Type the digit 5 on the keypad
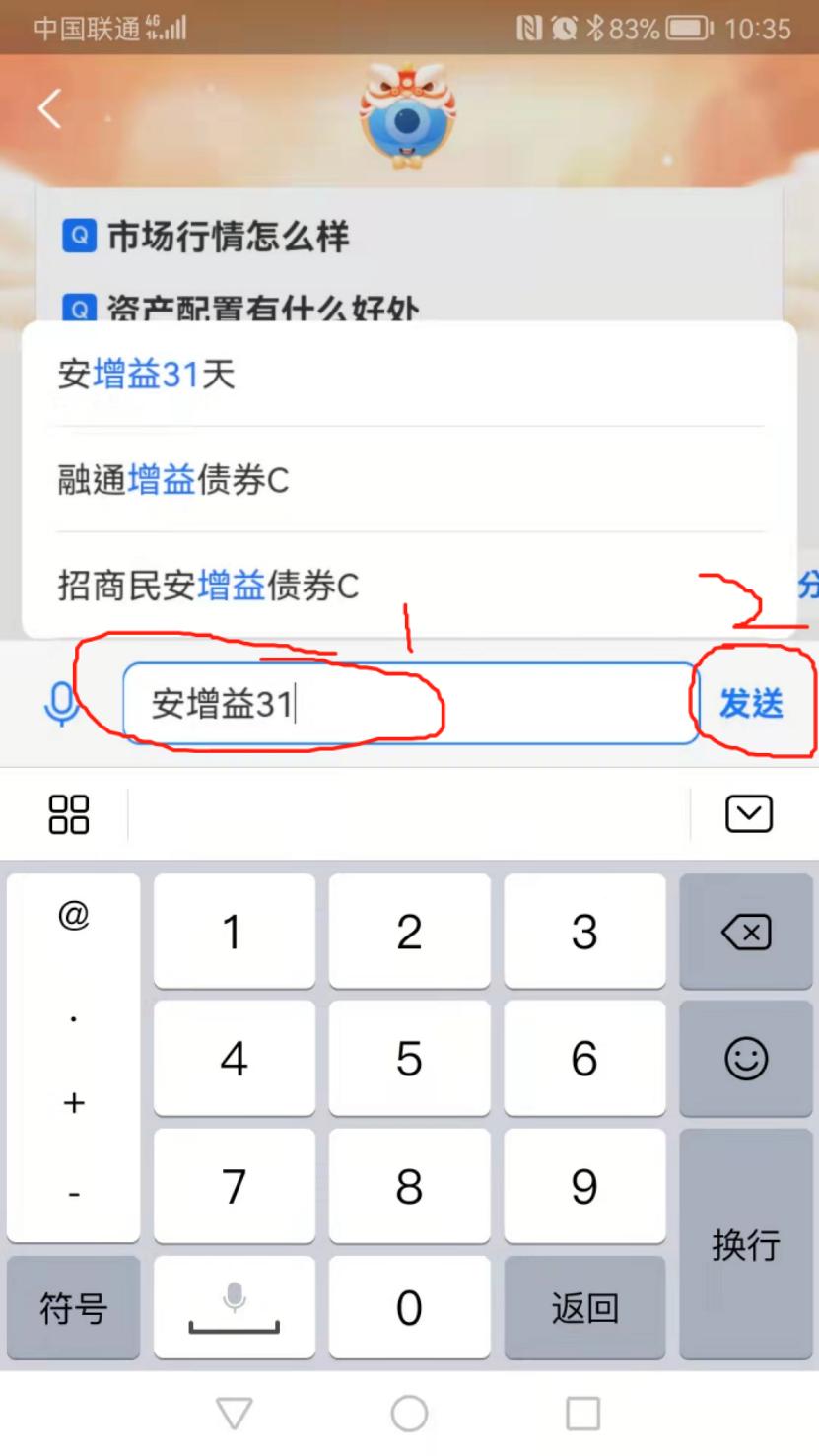The image size is (819, 1456). point(409,1059)
